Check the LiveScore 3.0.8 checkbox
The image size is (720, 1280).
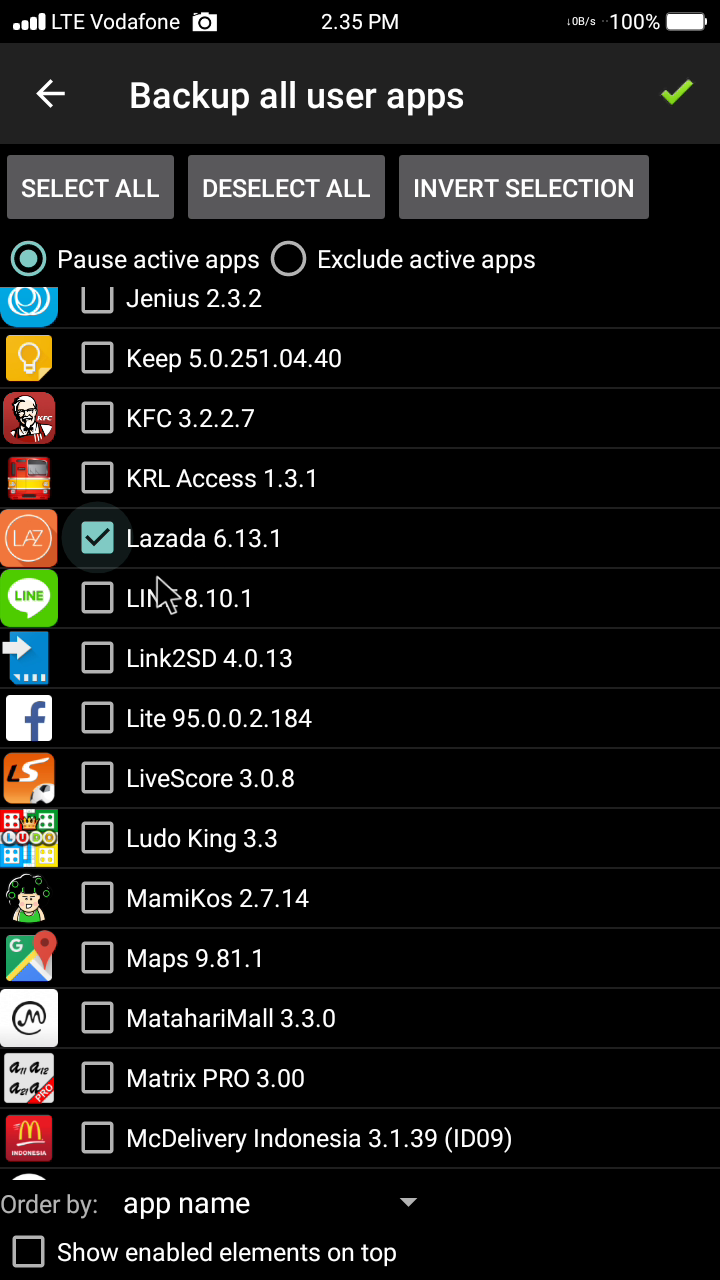tap(97, 778)
